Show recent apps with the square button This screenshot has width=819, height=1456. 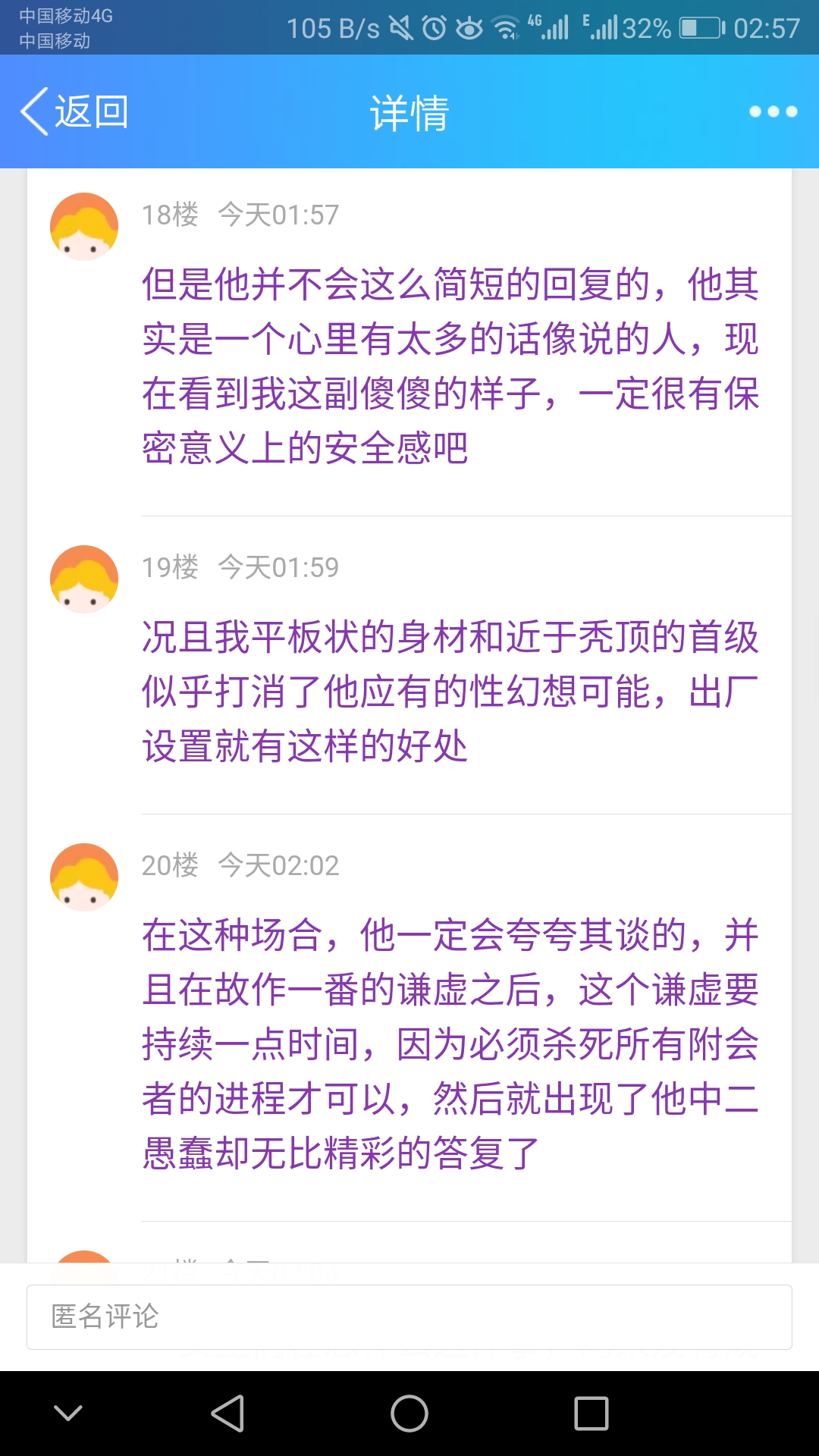click(591, 1414)
